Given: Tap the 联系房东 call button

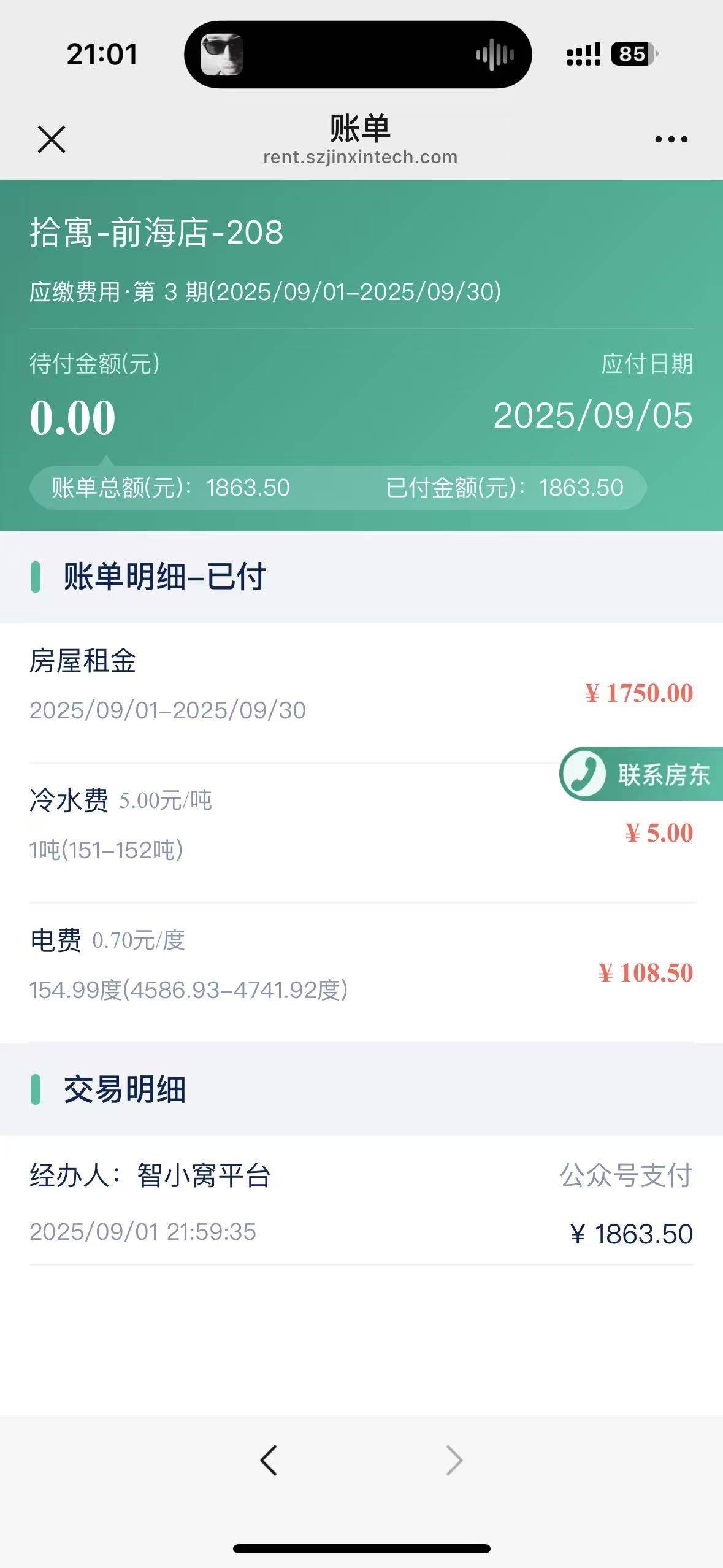Looking at the screenshot, I should pyautogui.click(x=641, y=774).
